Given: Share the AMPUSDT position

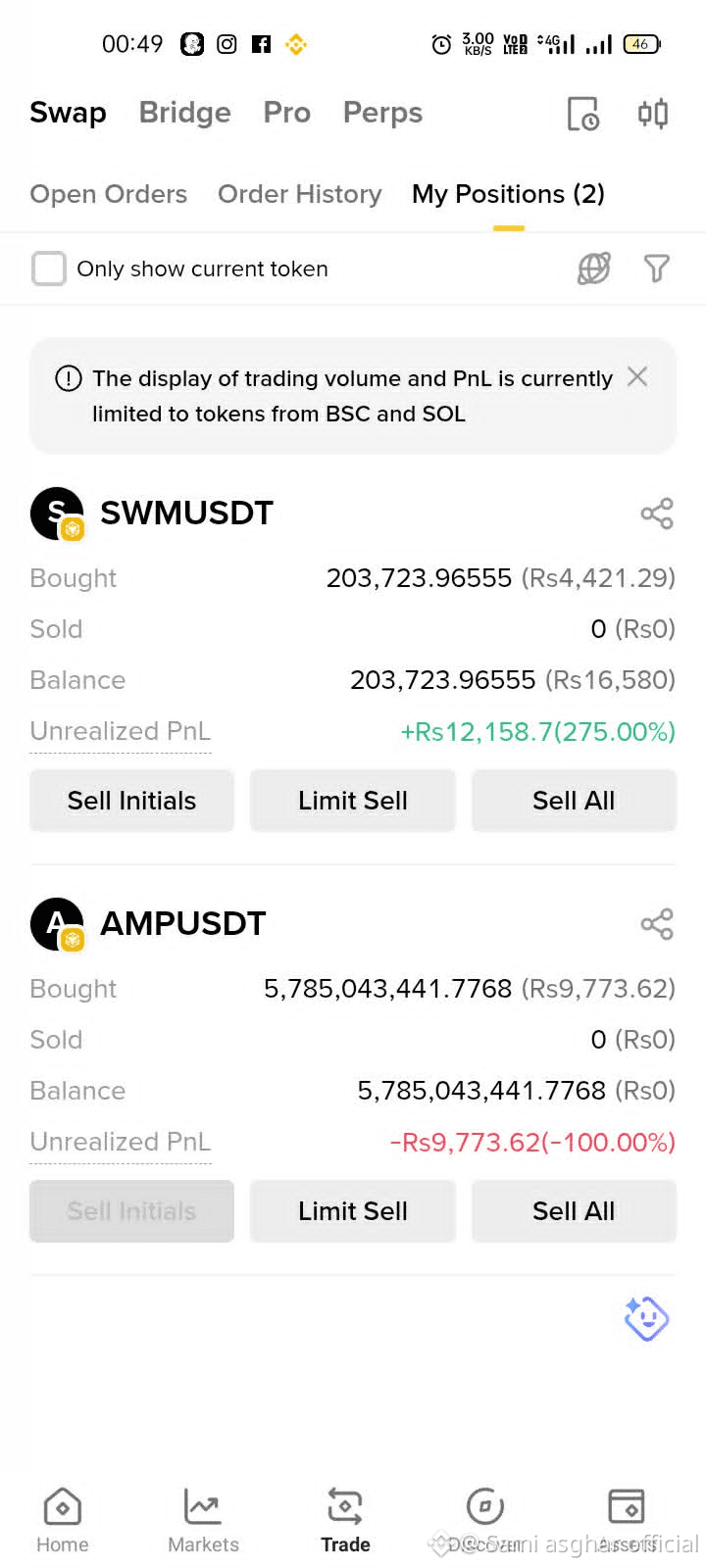Looking at the screenshot, I should 657,924.
